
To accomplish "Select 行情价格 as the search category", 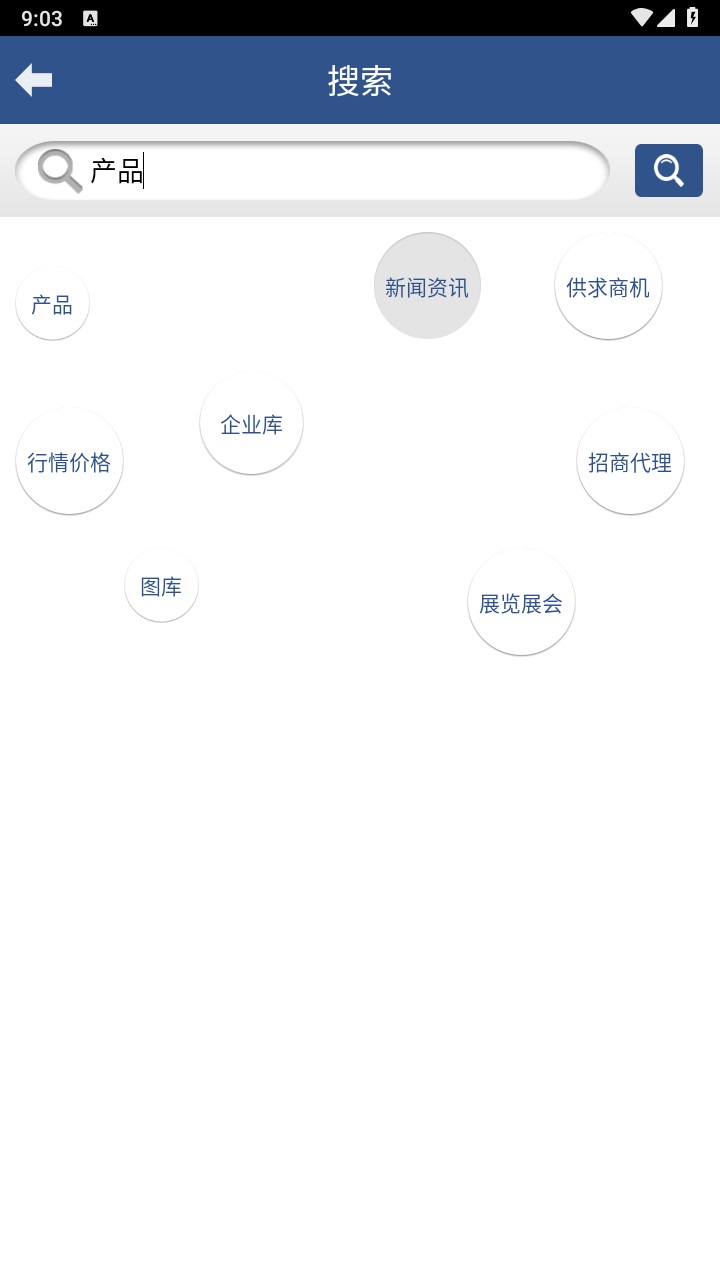I will point(69,461).
